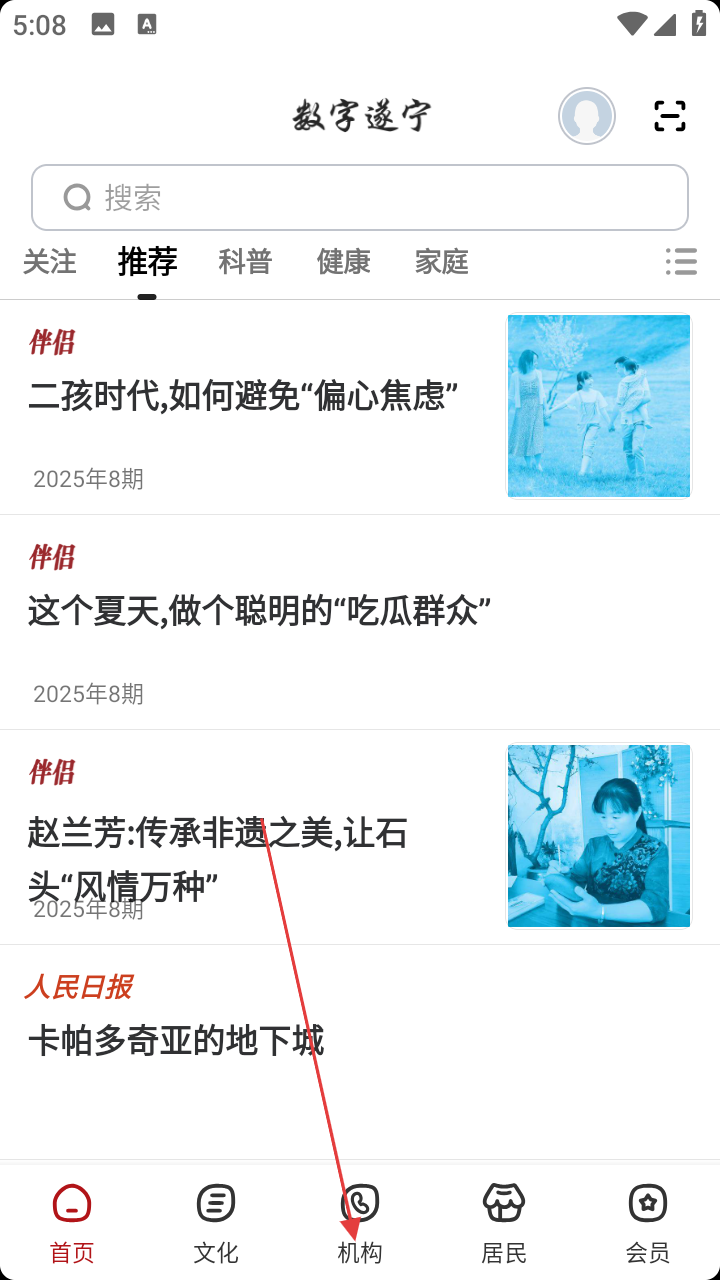720x1280 pixels.
Task: Switch to the 科普 tab
Action: click(x=245, y=262)
